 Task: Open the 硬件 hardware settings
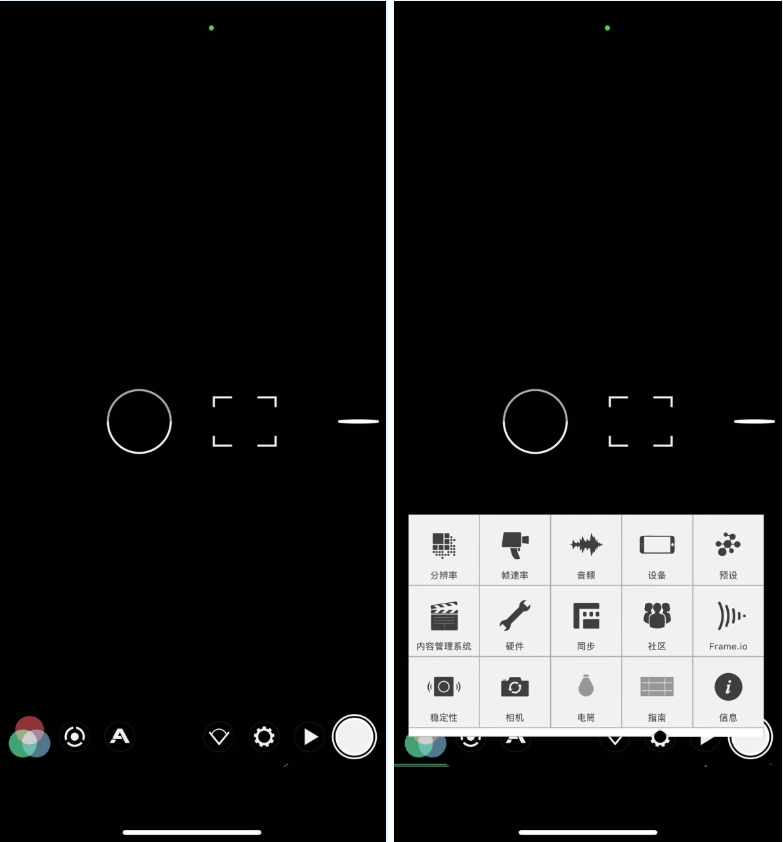515,621
